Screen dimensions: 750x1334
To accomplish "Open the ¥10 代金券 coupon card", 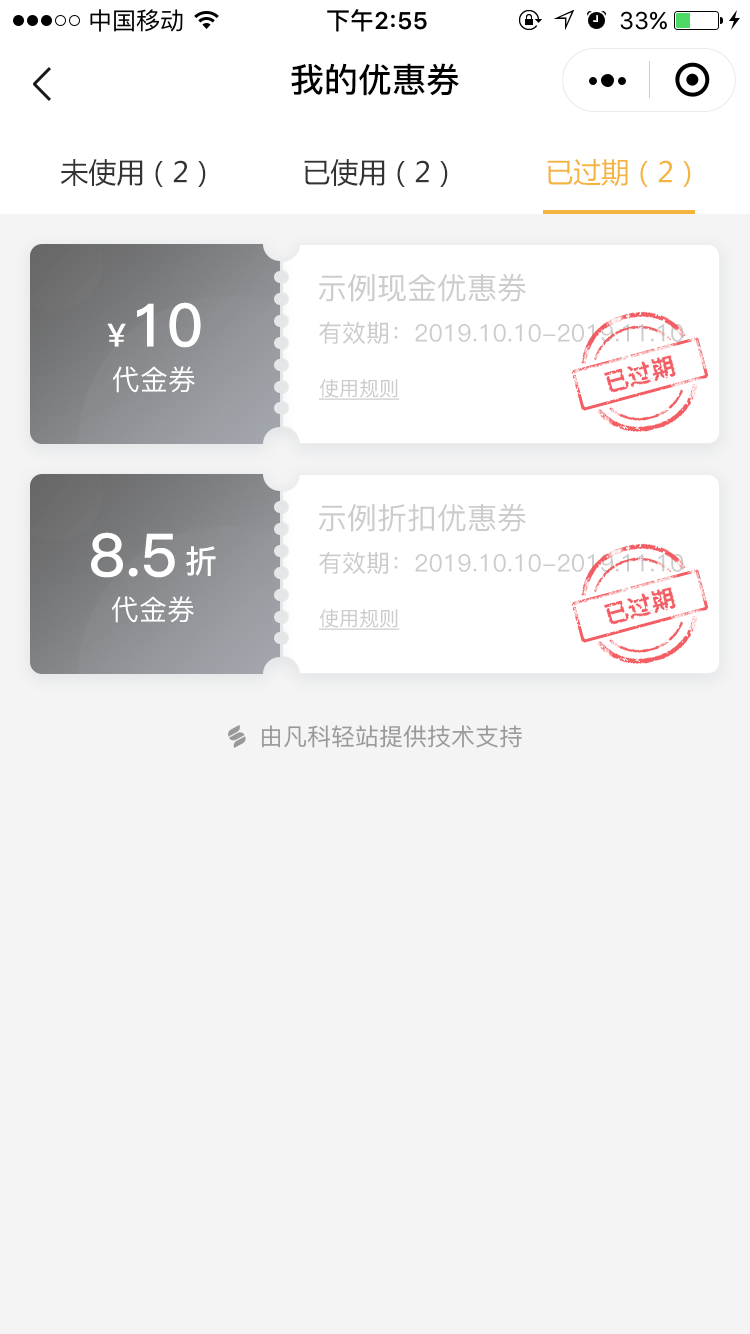I will click(x=375, y=344).
